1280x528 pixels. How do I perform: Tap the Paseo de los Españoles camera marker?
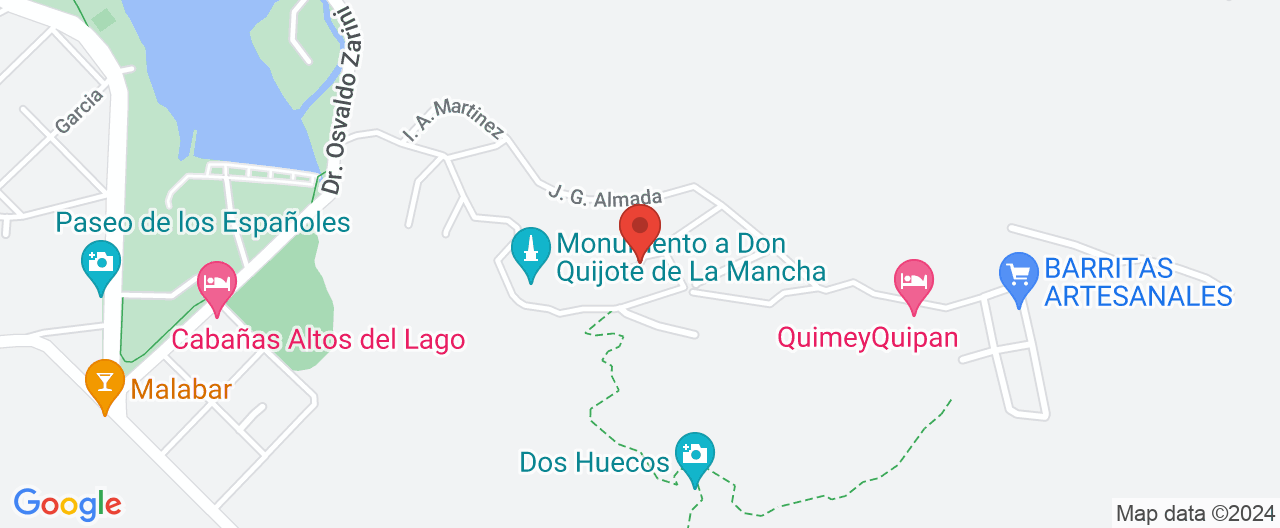click(x=100, y=263)
